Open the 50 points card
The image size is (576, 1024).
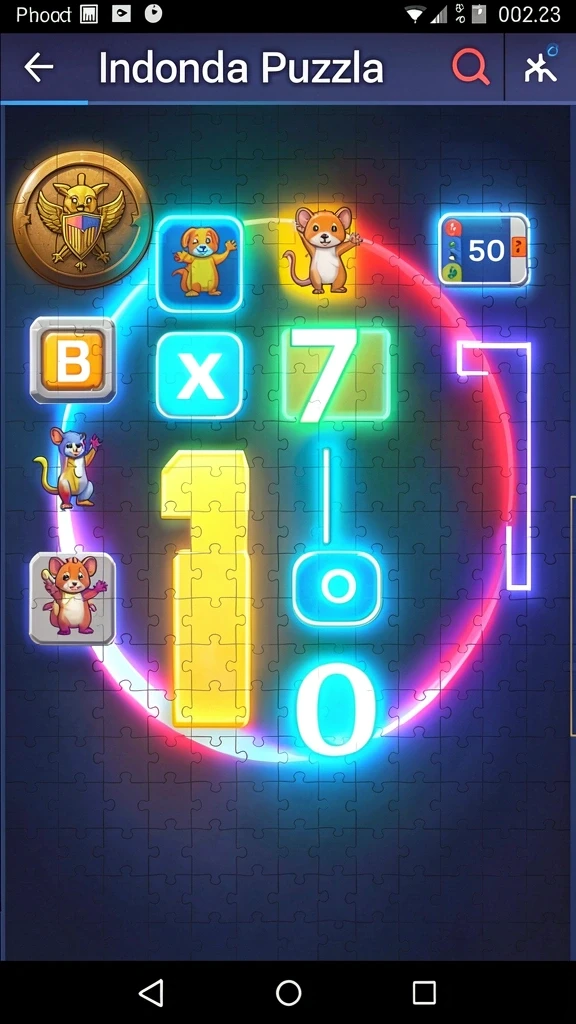tap(484, 249)
